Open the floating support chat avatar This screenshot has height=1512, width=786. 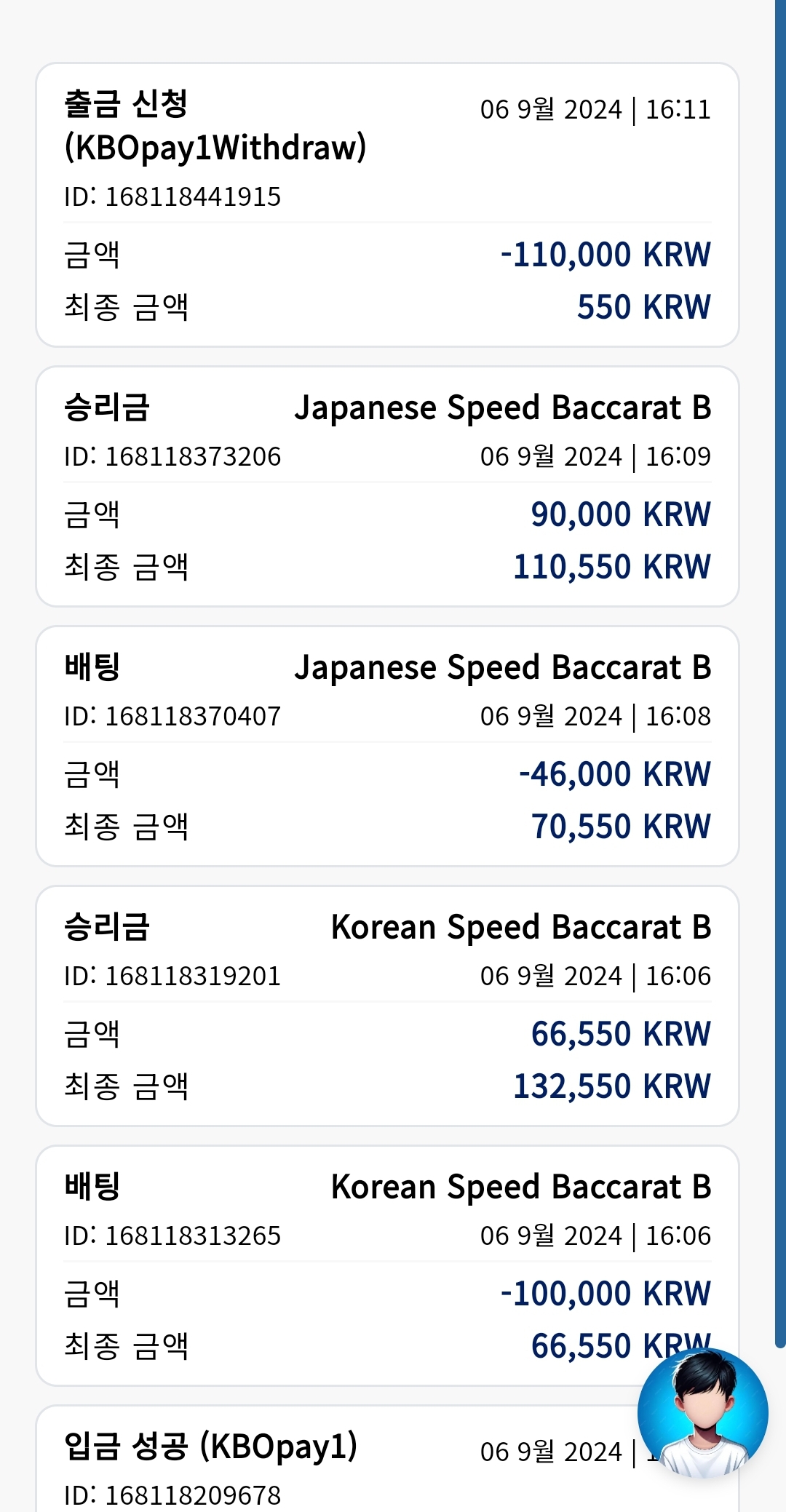(x=703, y=1413)
